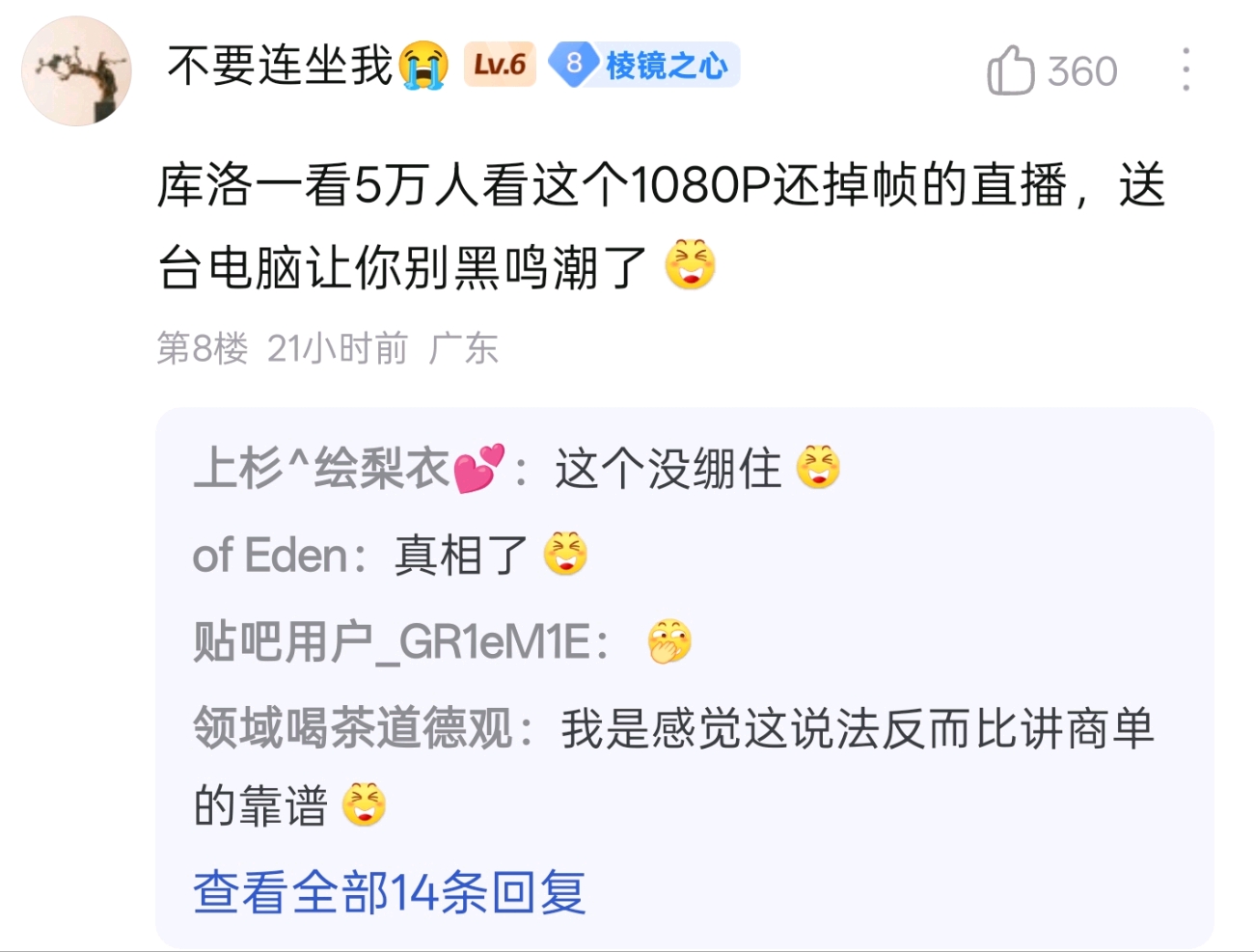Open 贴吧用户_GR1eM1E's profile
This screenshot has width=1254, height=952.
pos(391,641)
